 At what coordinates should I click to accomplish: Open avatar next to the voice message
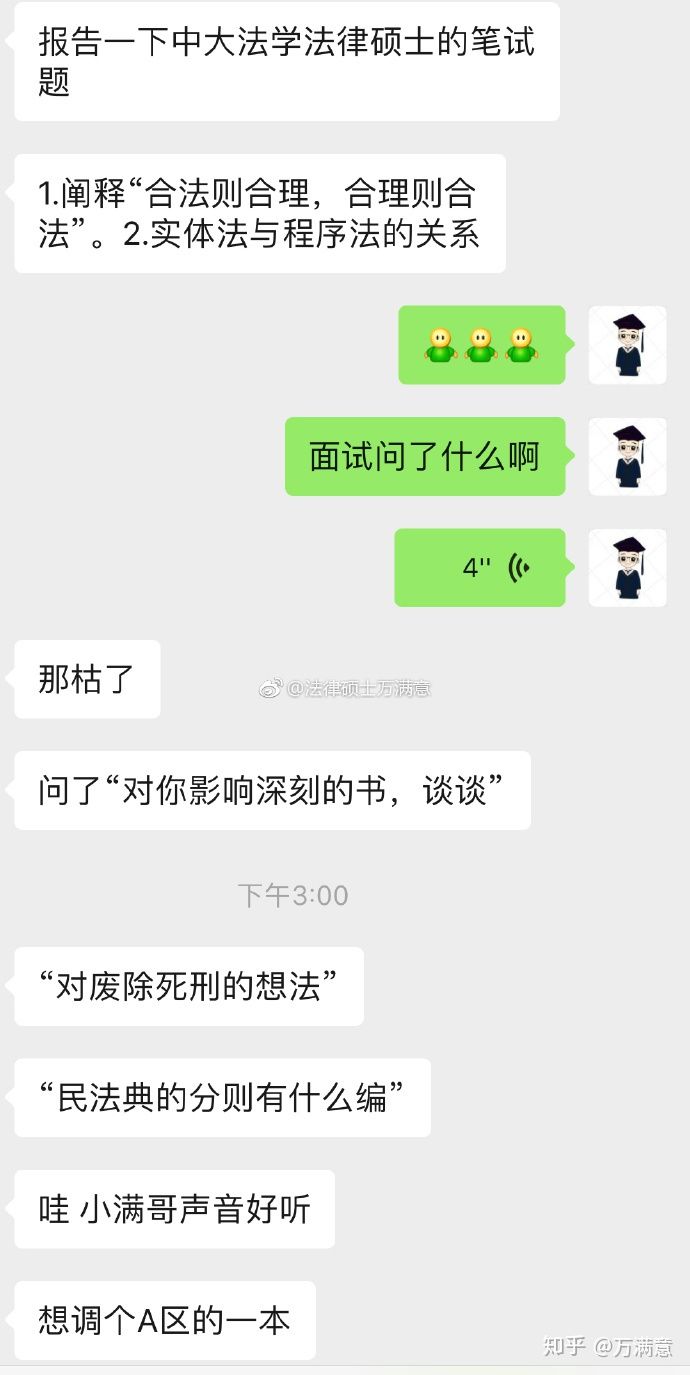(627, 568)
